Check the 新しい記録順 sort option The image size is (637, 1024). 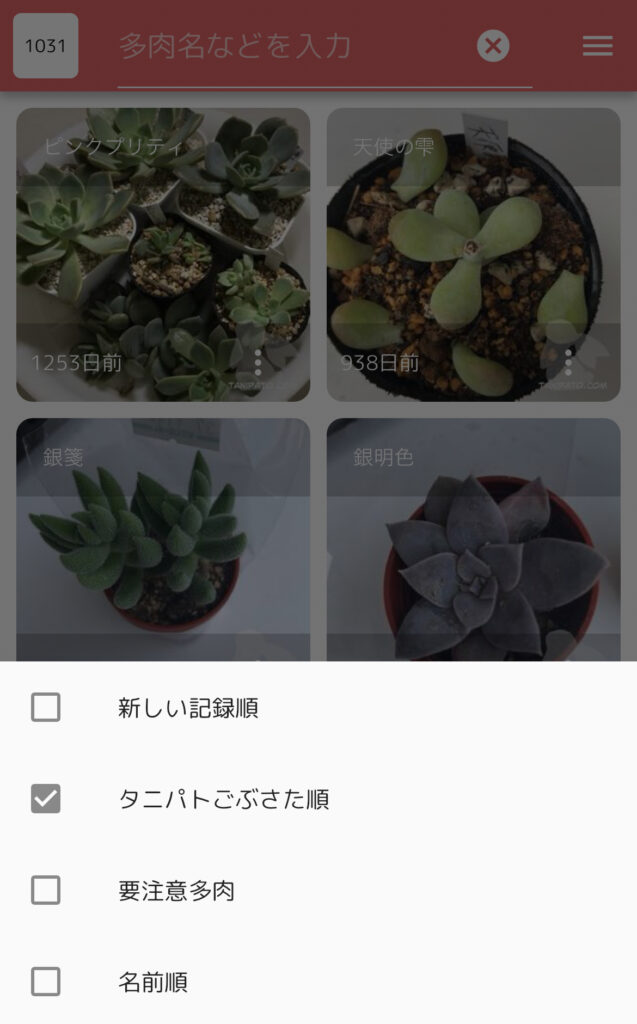click(46, 708)
